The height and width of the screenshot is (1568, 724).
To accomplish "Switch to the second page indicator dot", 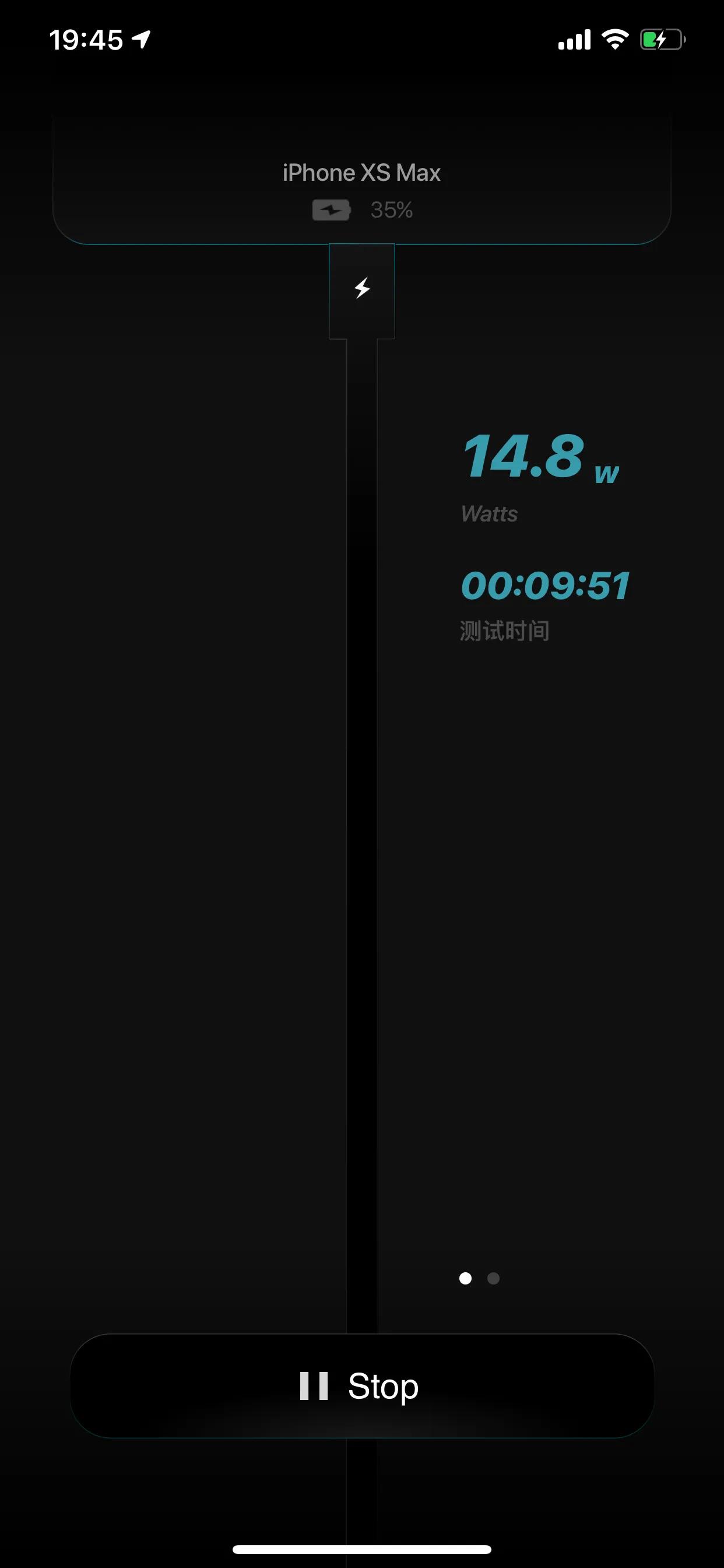I will [x=493, y=1278].
